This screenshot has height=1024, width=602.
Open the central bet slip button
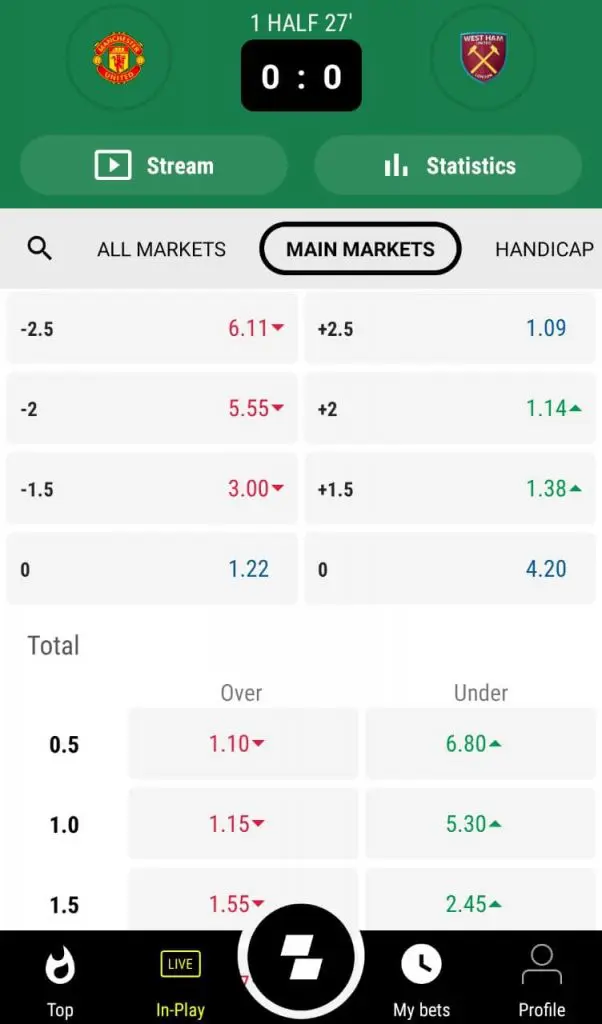pyautogui.click(x=301, y=959)
